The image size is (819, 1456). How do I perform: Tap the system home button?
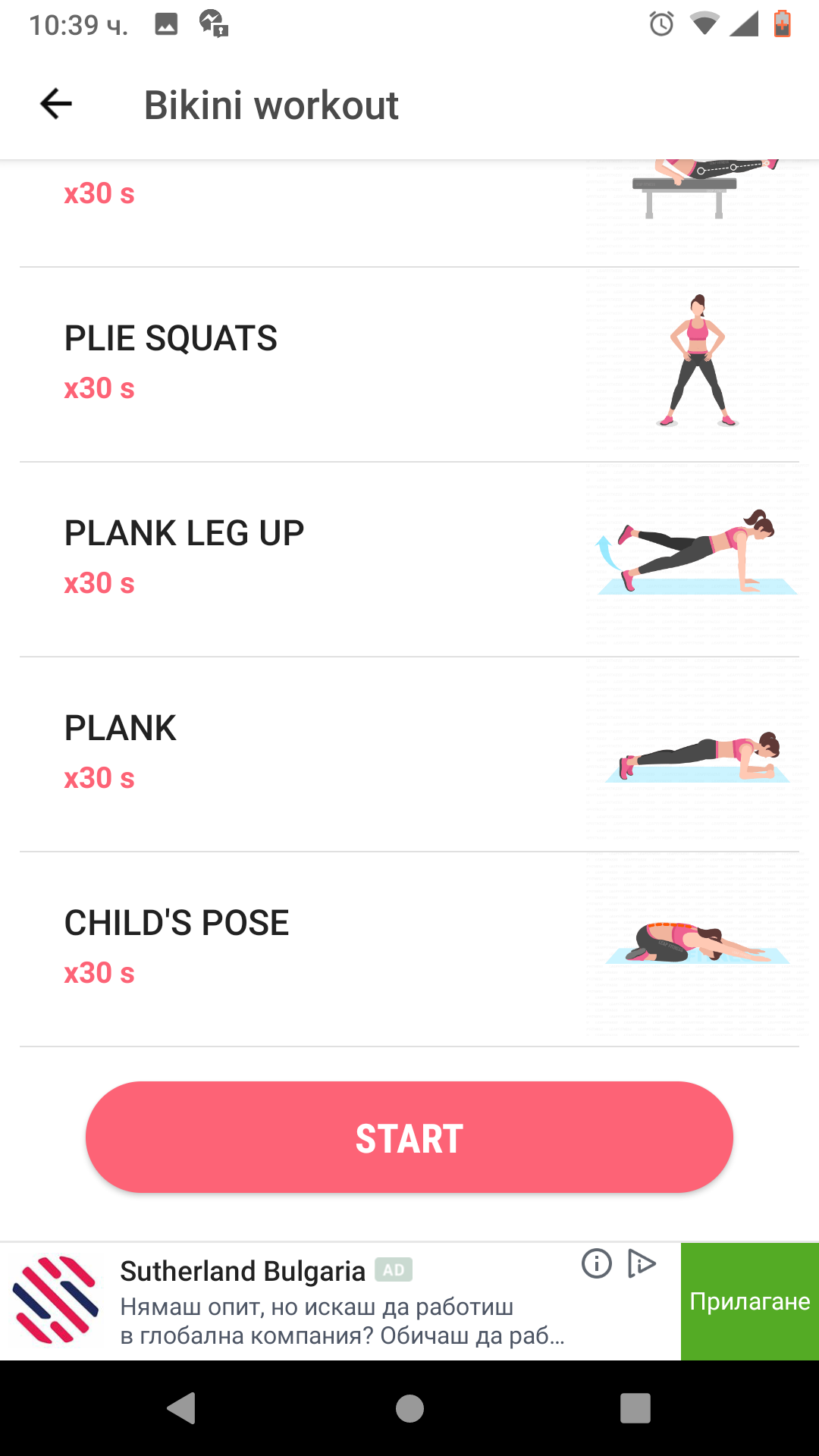409,1408
